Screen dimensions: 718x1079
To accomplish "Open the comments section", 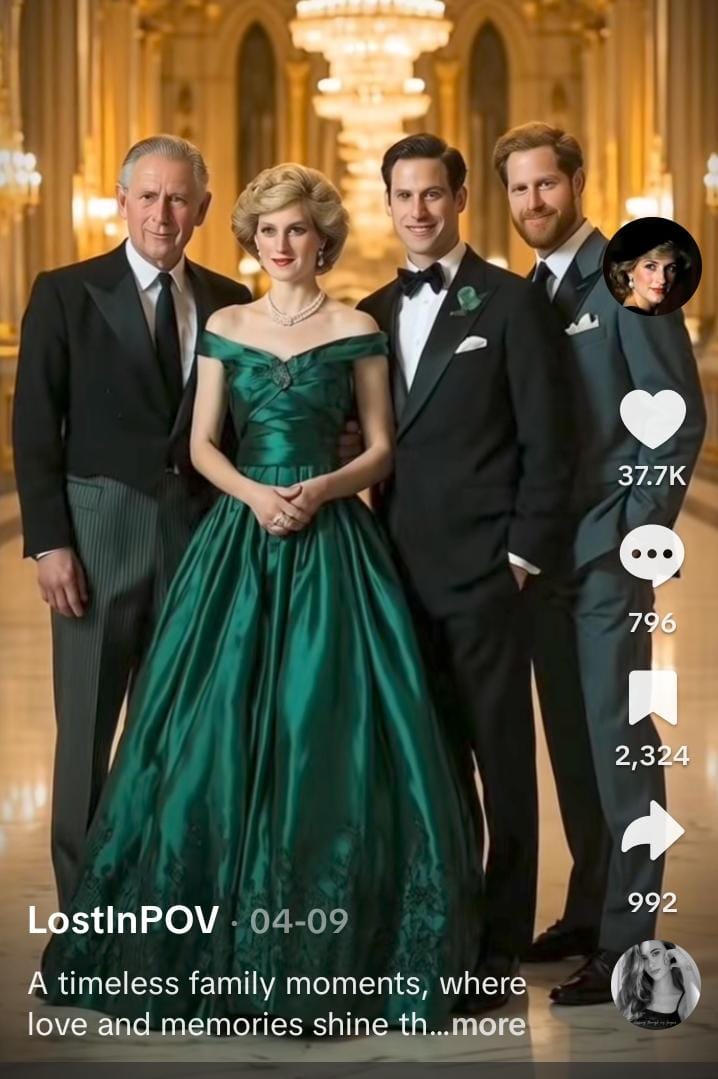I will [652, 555].
